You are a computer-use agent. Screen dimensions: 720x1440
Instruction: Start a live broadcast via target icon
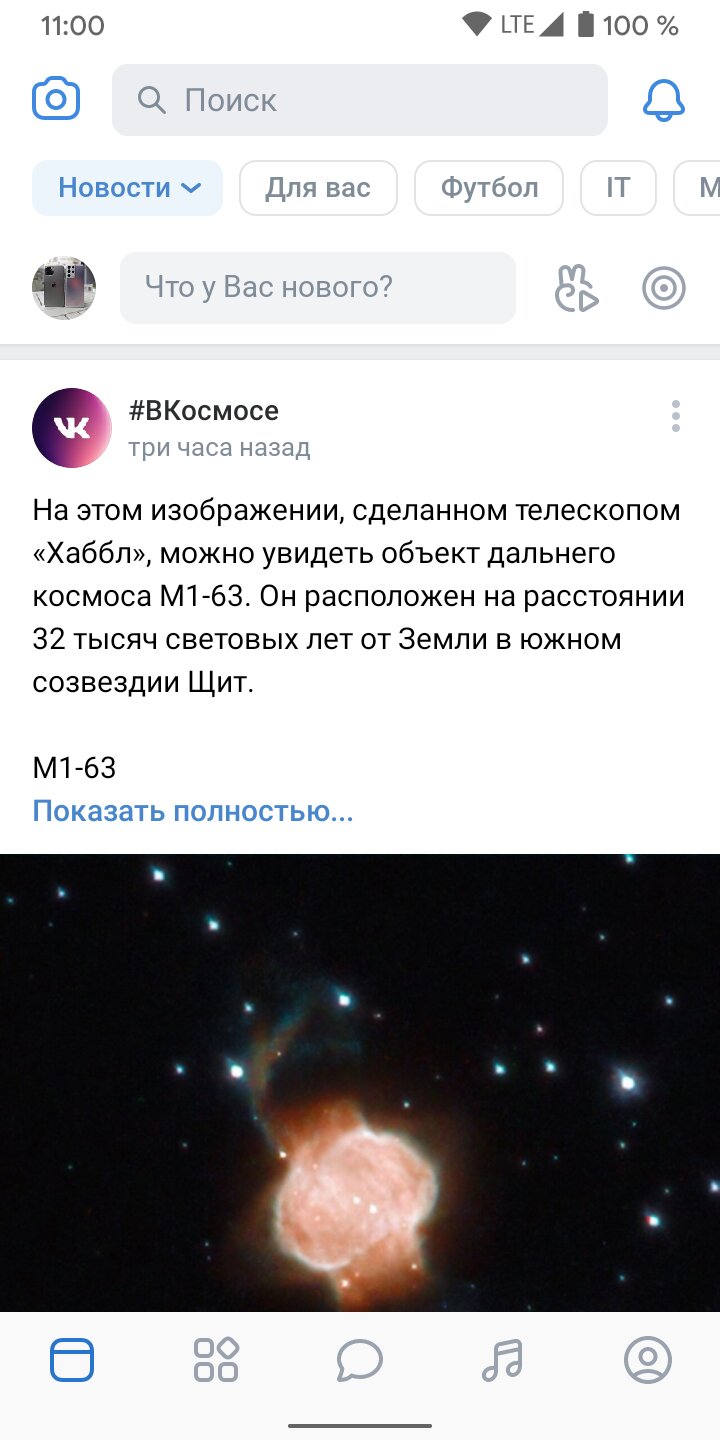point(664,288)
